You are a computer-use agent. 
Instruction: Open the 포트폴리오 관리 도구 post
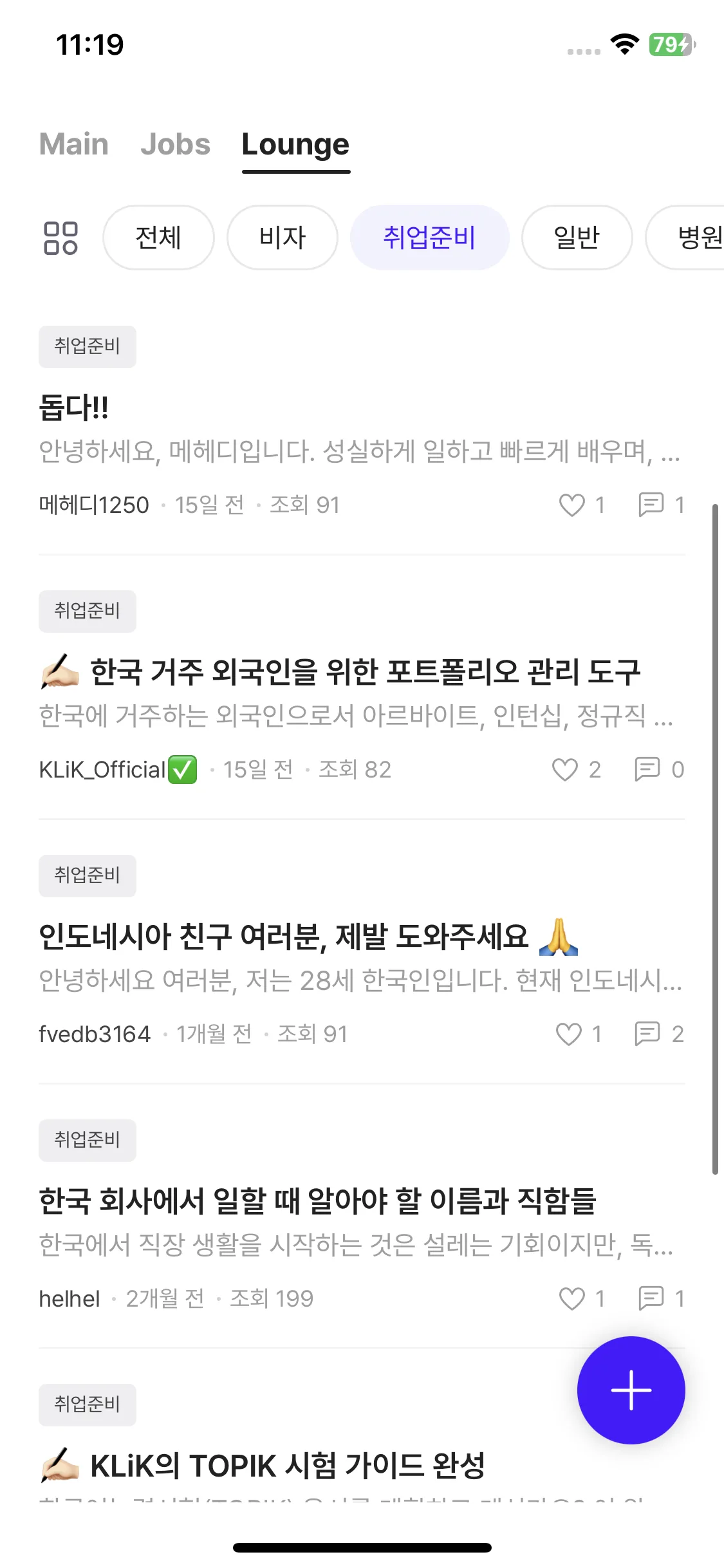tap(364, 672)
